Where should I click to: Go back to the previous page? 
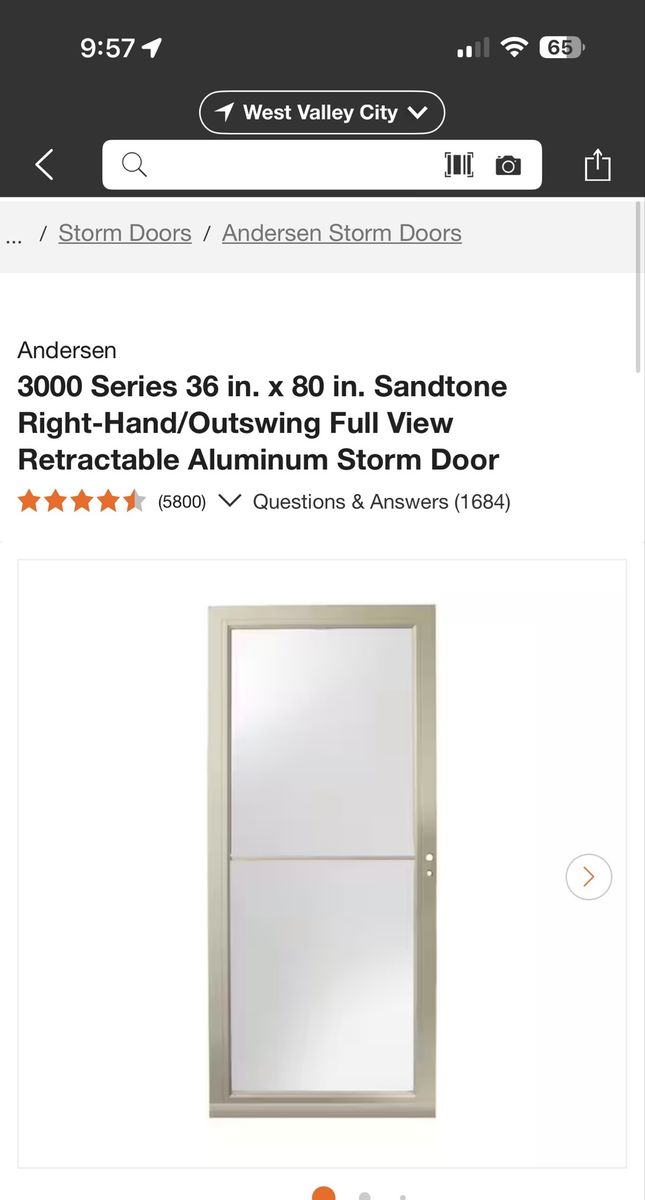pyautogui.click(x=44, y=165)
